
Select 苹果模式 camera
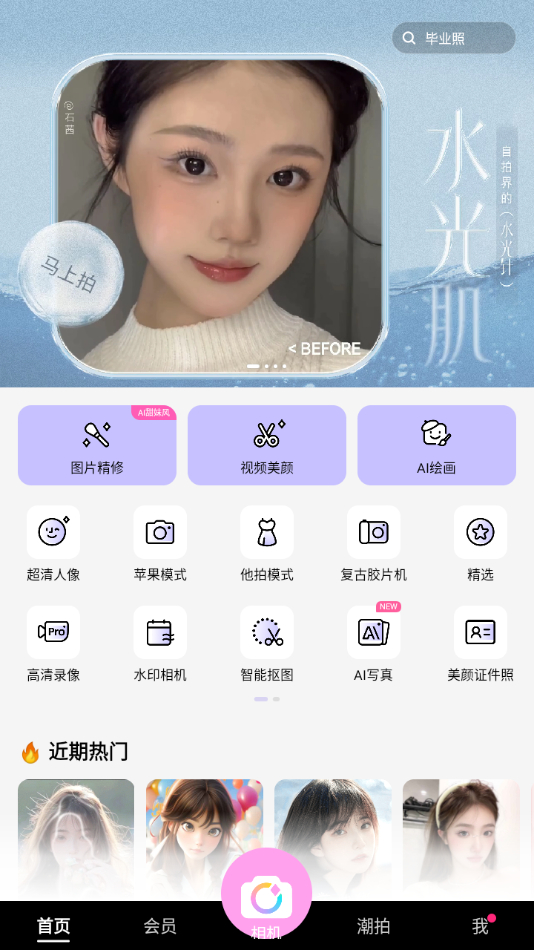[x=160, y=544]
